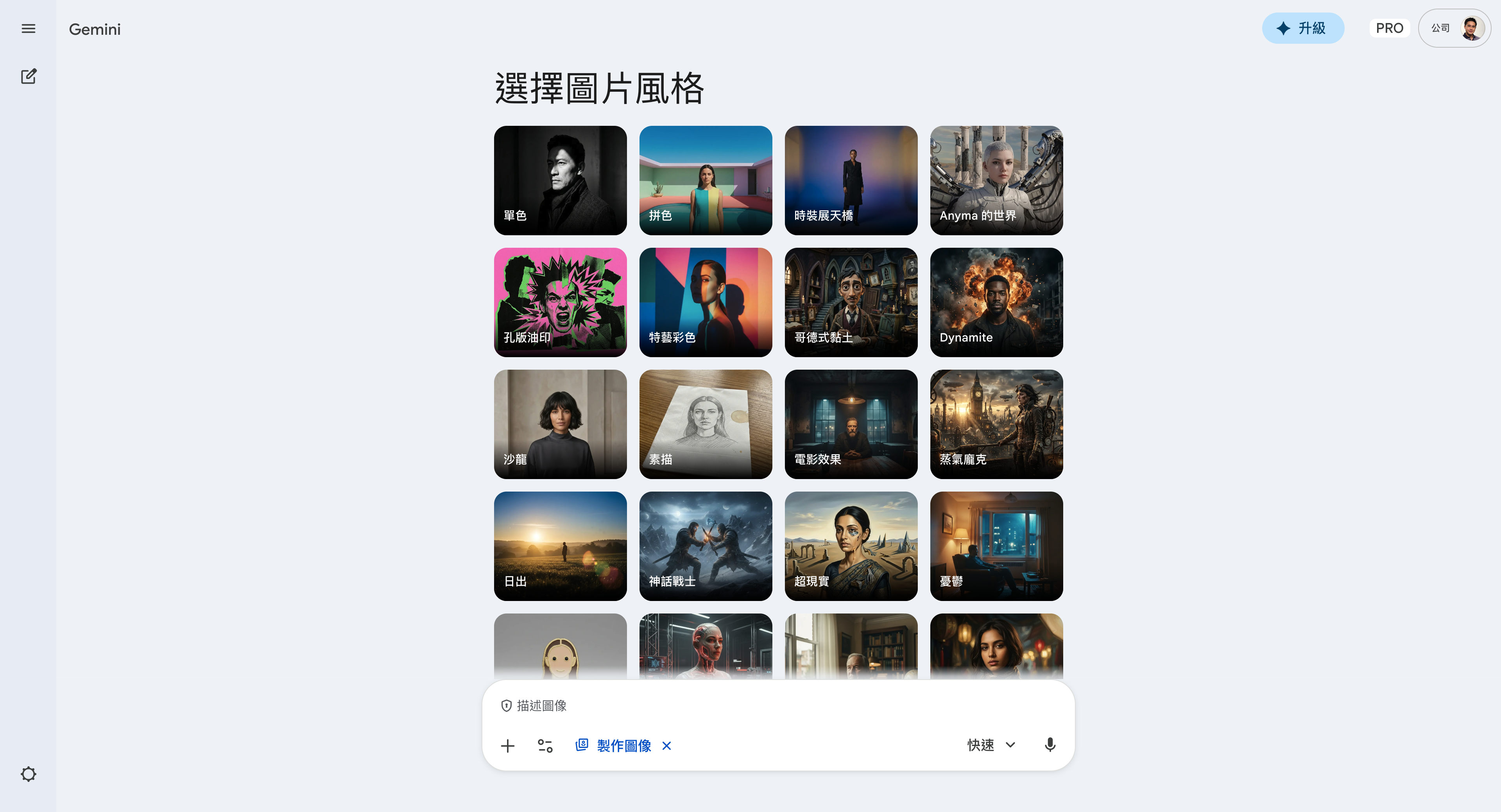Viewport: 1501px width, 812px height.
Task: Pick the 素描 sketch style
Action: coord(705,424)
